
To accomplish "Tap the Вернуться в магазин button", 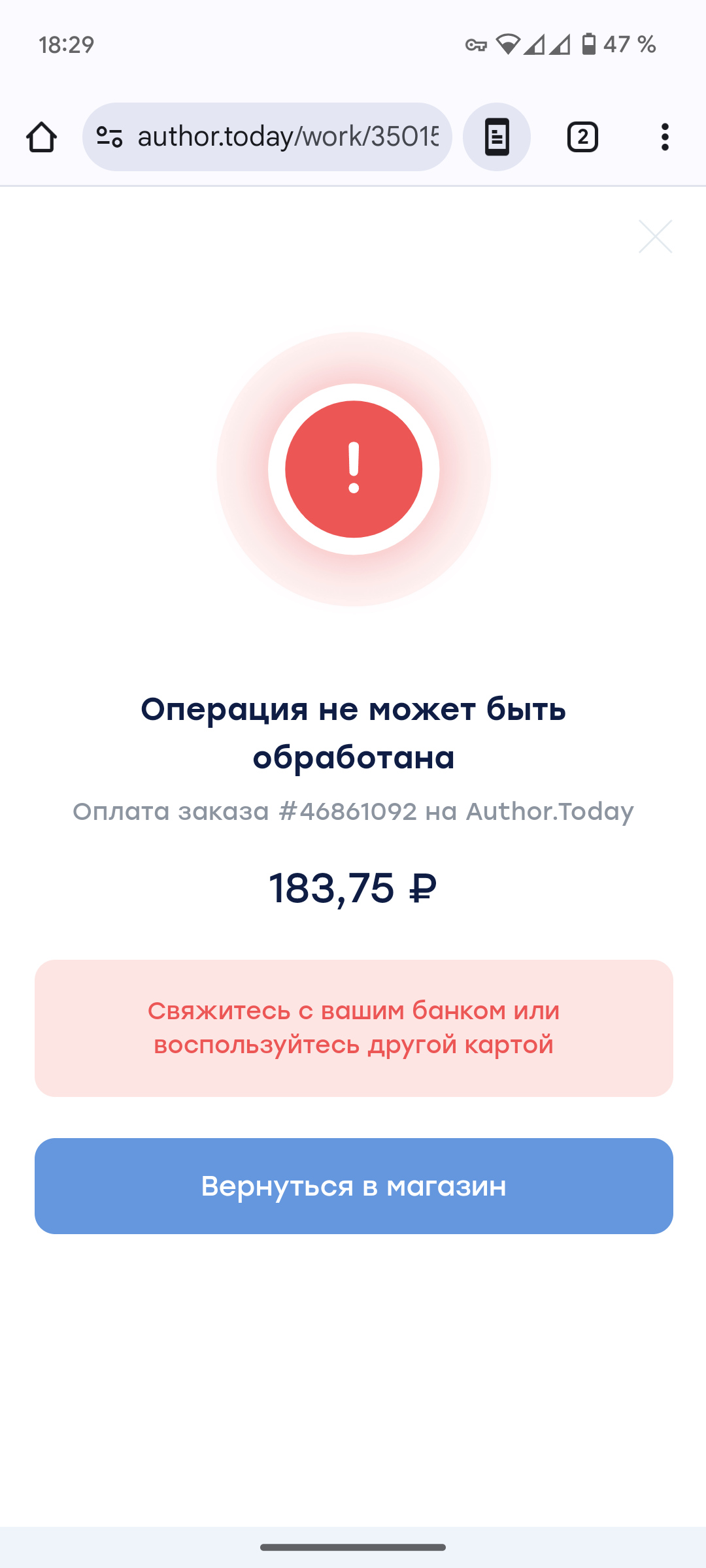I will point(353,1186).
